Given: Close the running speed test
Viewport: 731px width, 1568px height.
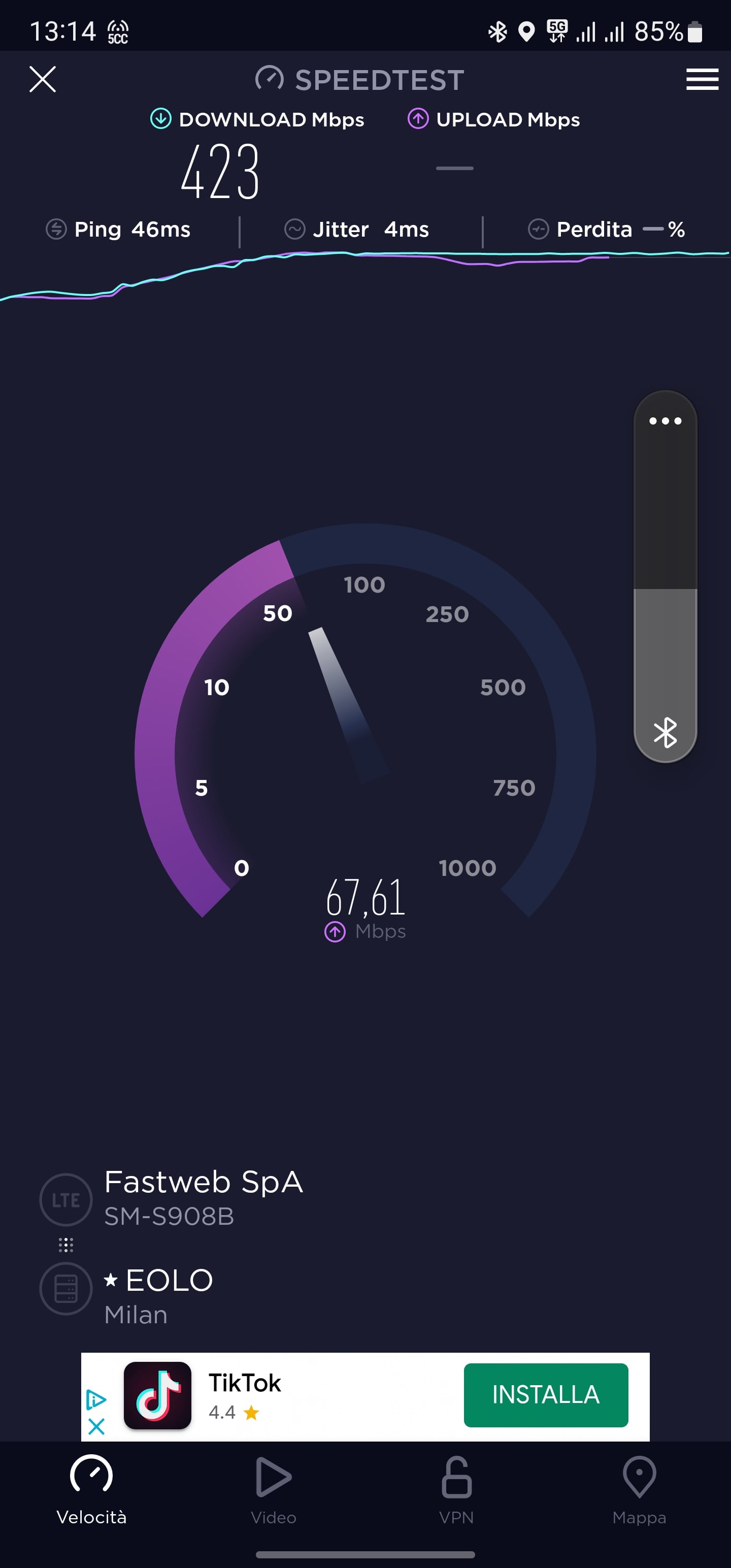Looking at the screenshot, I should point(43,79).
